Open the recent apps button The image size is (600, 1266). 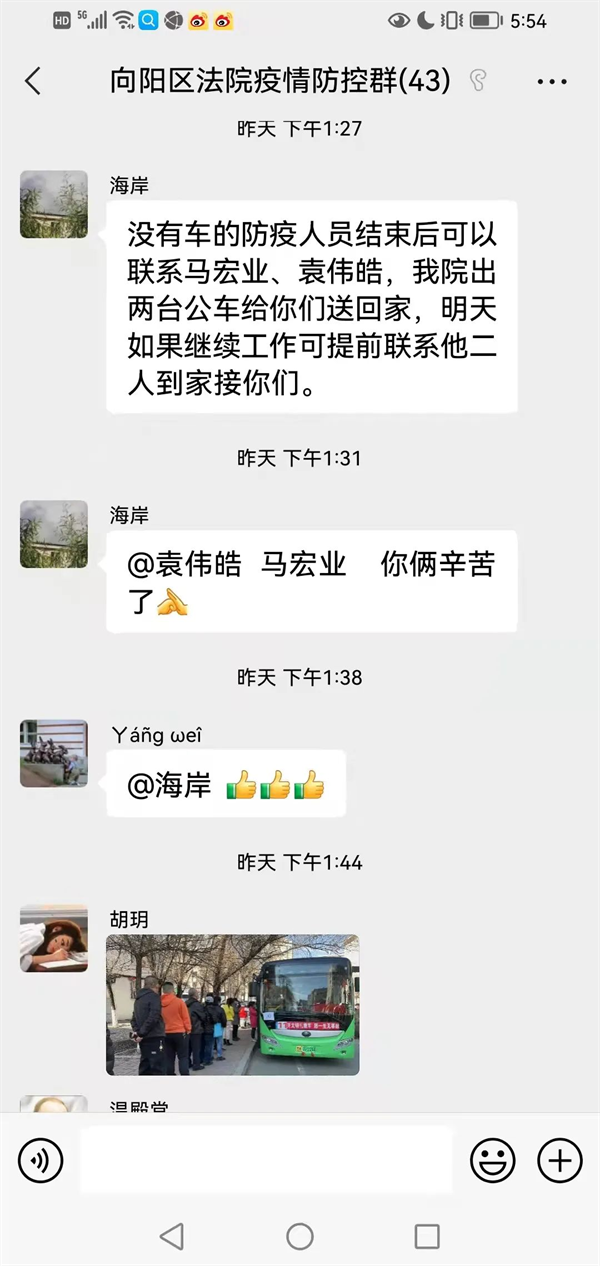click(x=427, y=1236)
